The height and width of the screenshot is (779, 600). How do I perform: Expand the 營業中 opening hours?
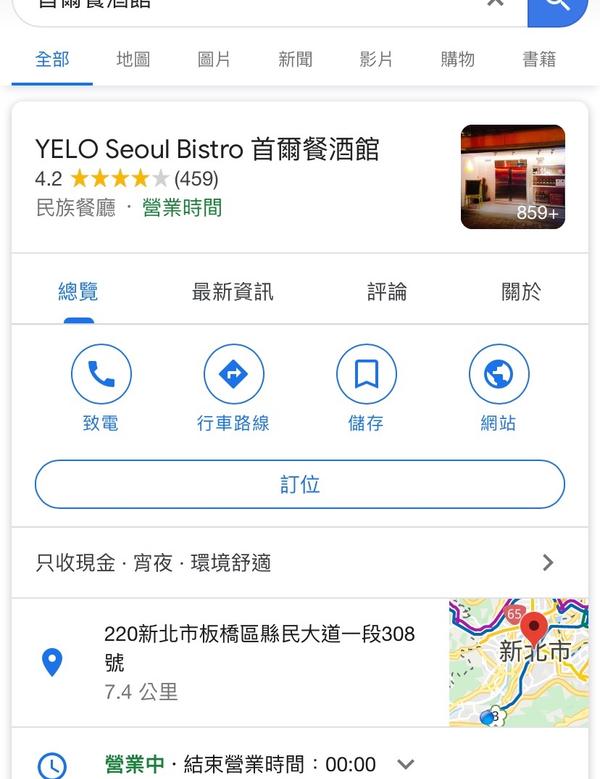[x=405, y=764]
